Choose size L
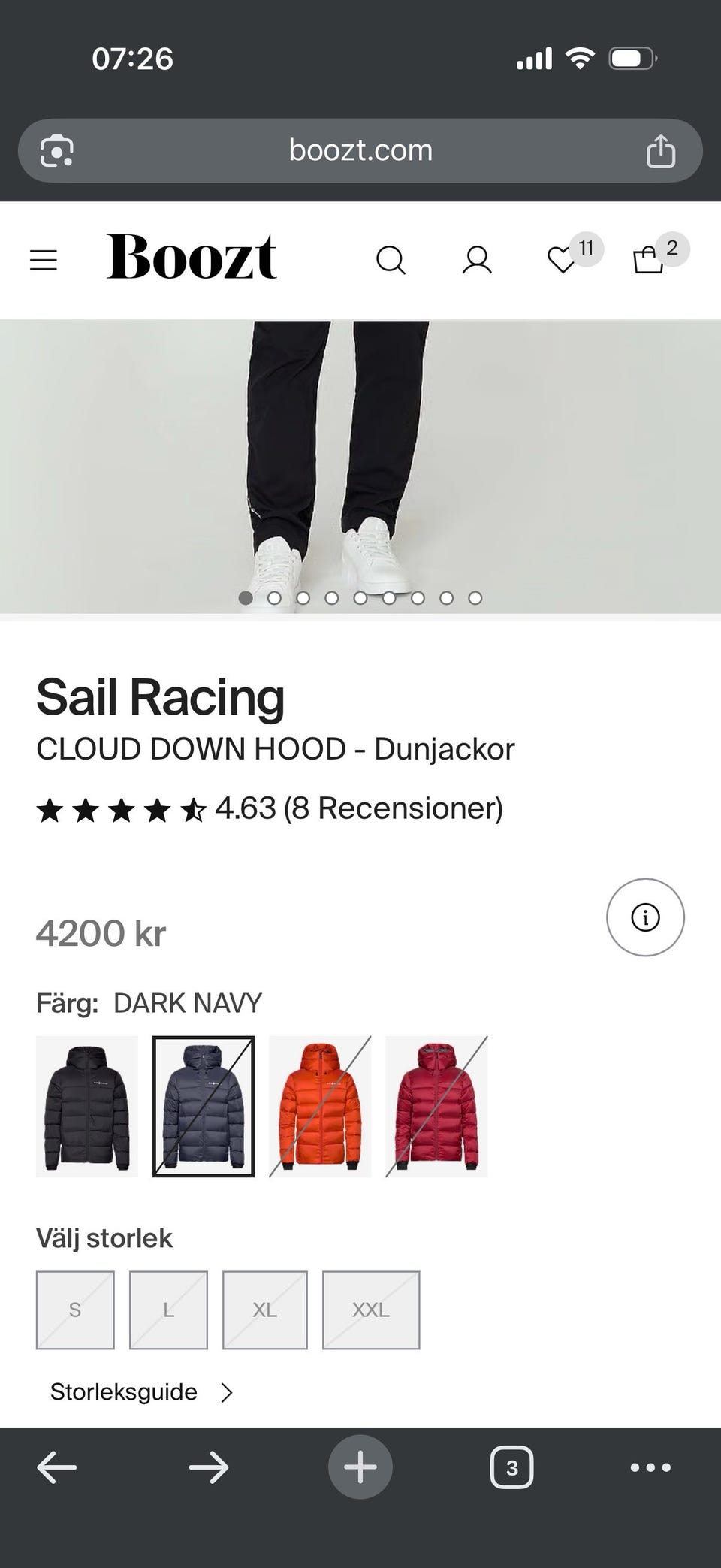Viewport: 721px width, 1568px height. point(168,1310)
